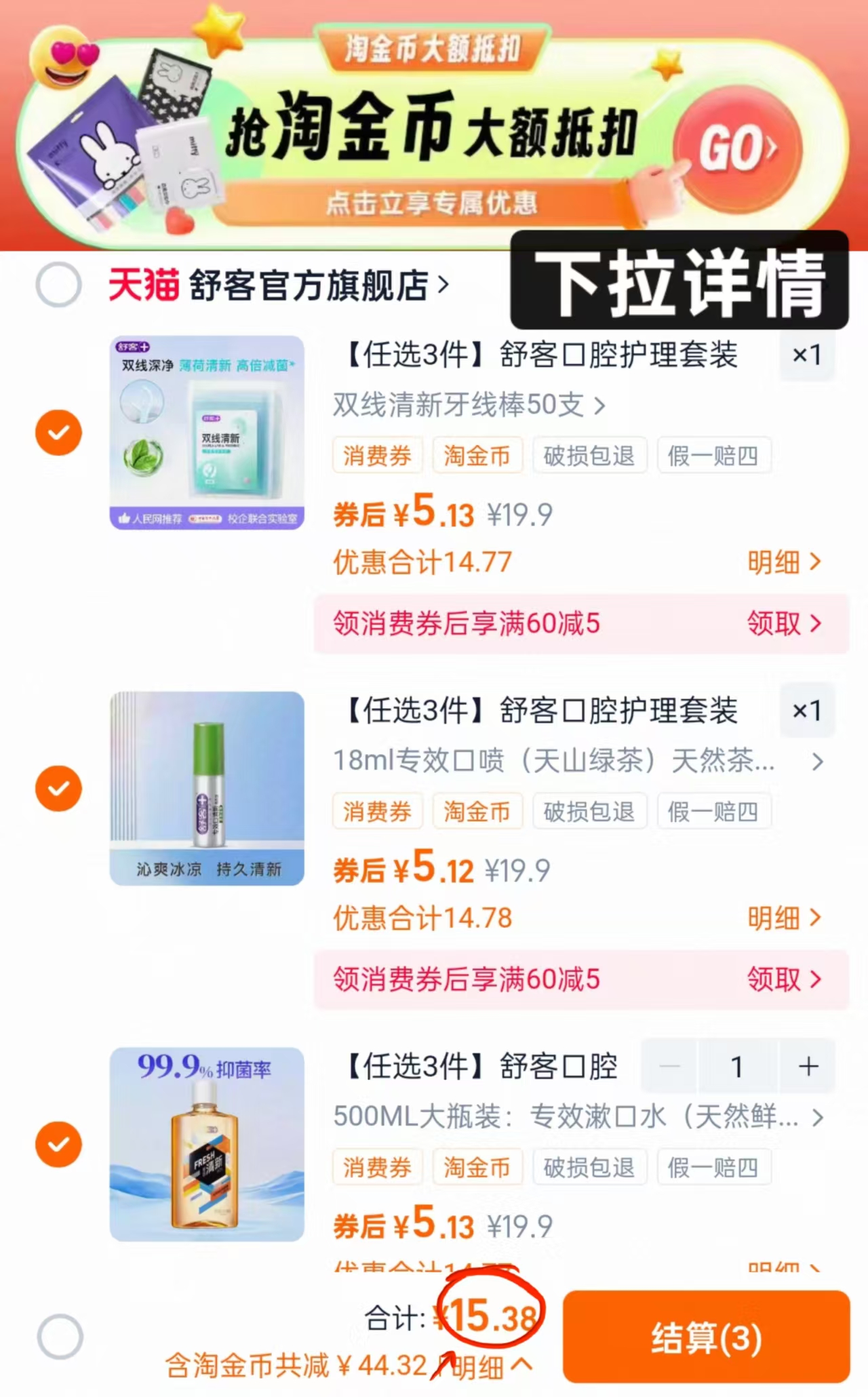Screen dimensions: 868x1397
Task: Tap the 消费券 tag on the mouth spray item
Action: point(377,811)
